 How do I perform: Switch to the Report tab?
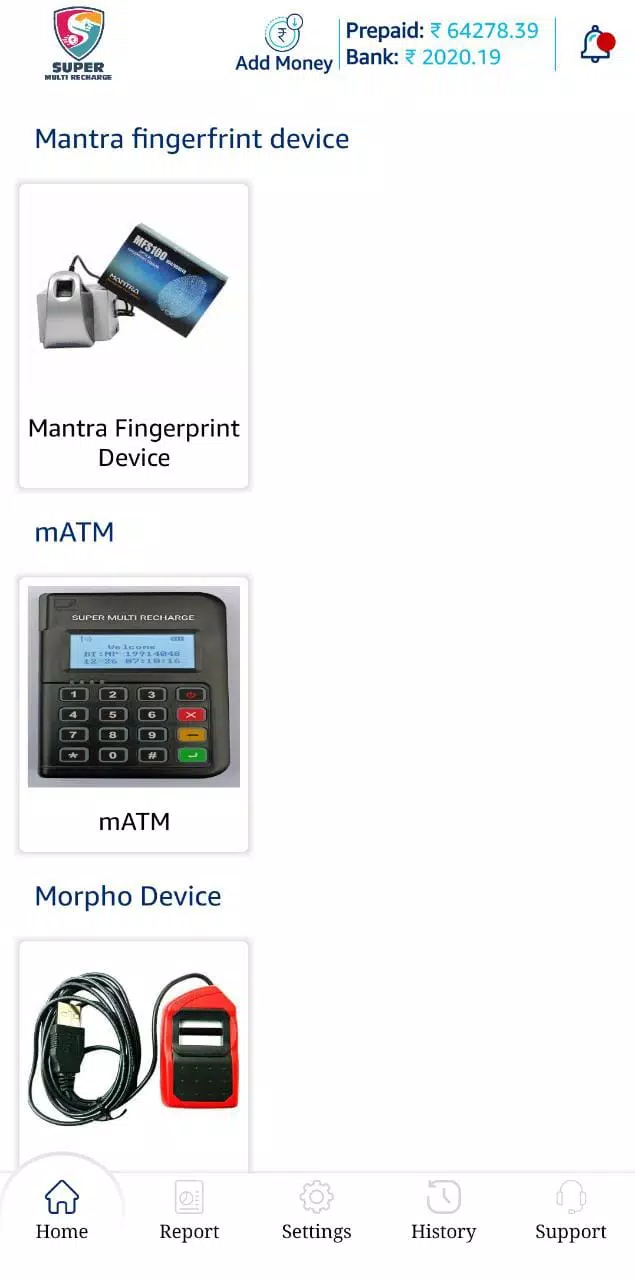(x=189, y=1210)
